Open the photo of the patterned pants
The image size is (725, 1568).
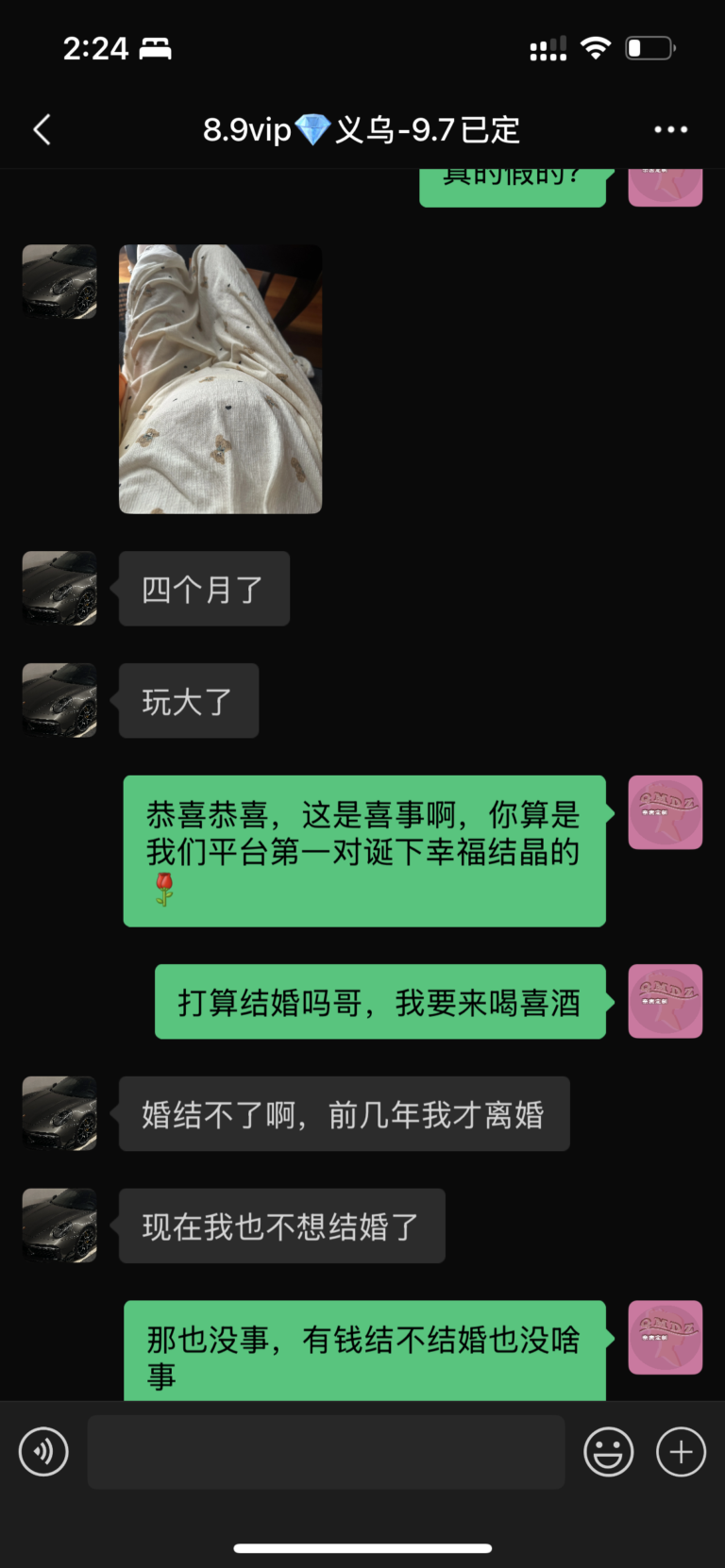[x=220, y=378]
